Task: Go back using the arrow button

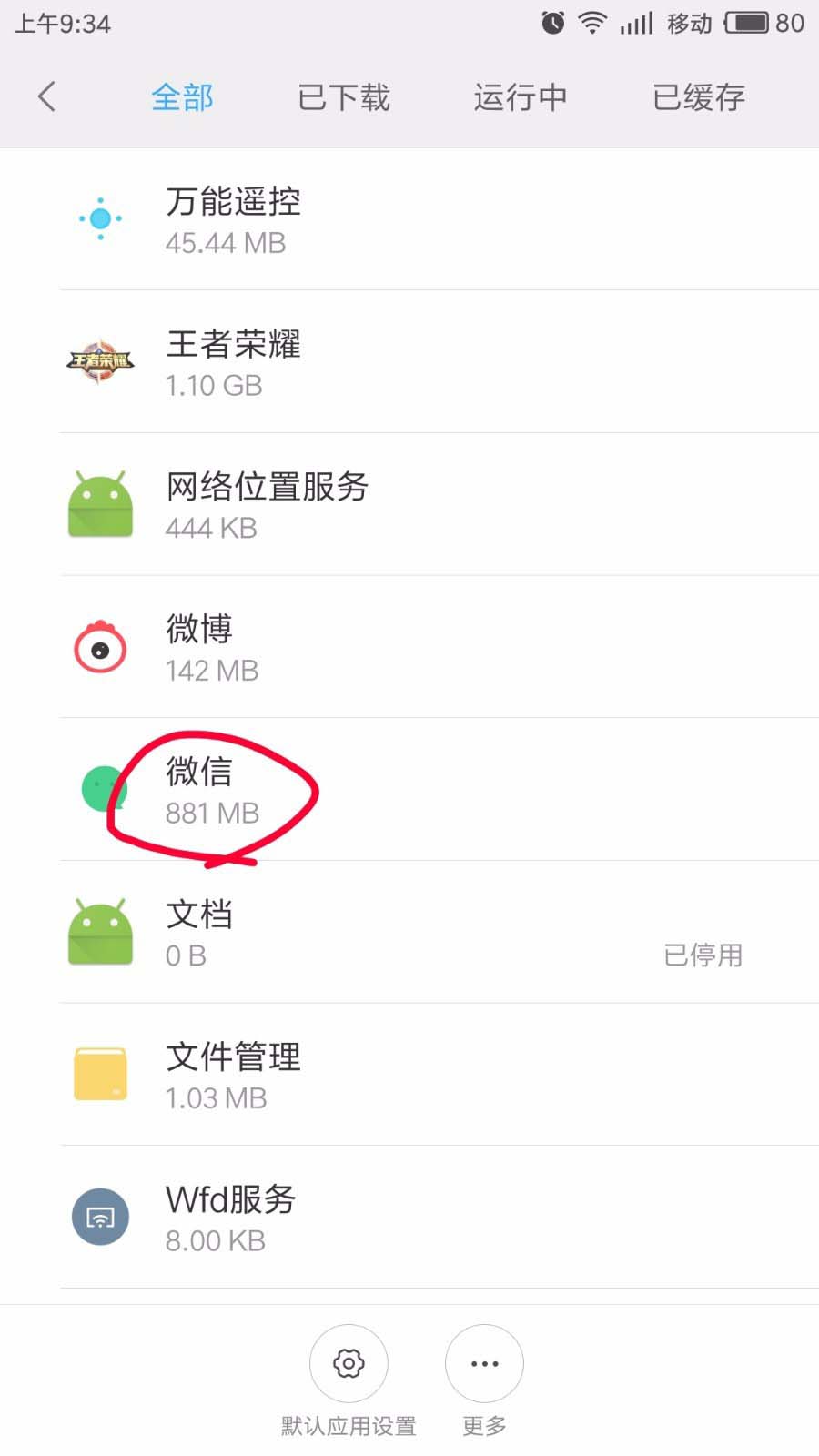Action: [x=47, y=96]
